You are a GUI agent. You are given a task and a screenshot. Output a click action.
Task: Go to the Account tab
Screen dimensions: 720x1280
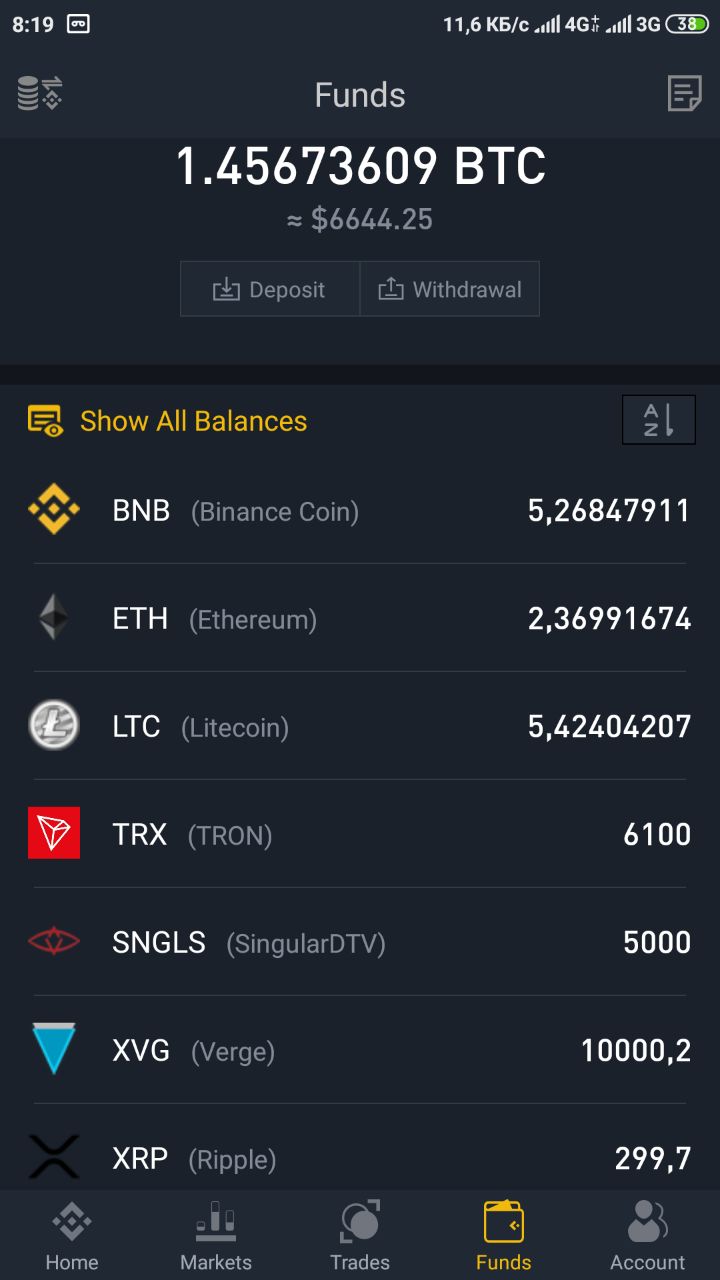tap(648, 1236)
